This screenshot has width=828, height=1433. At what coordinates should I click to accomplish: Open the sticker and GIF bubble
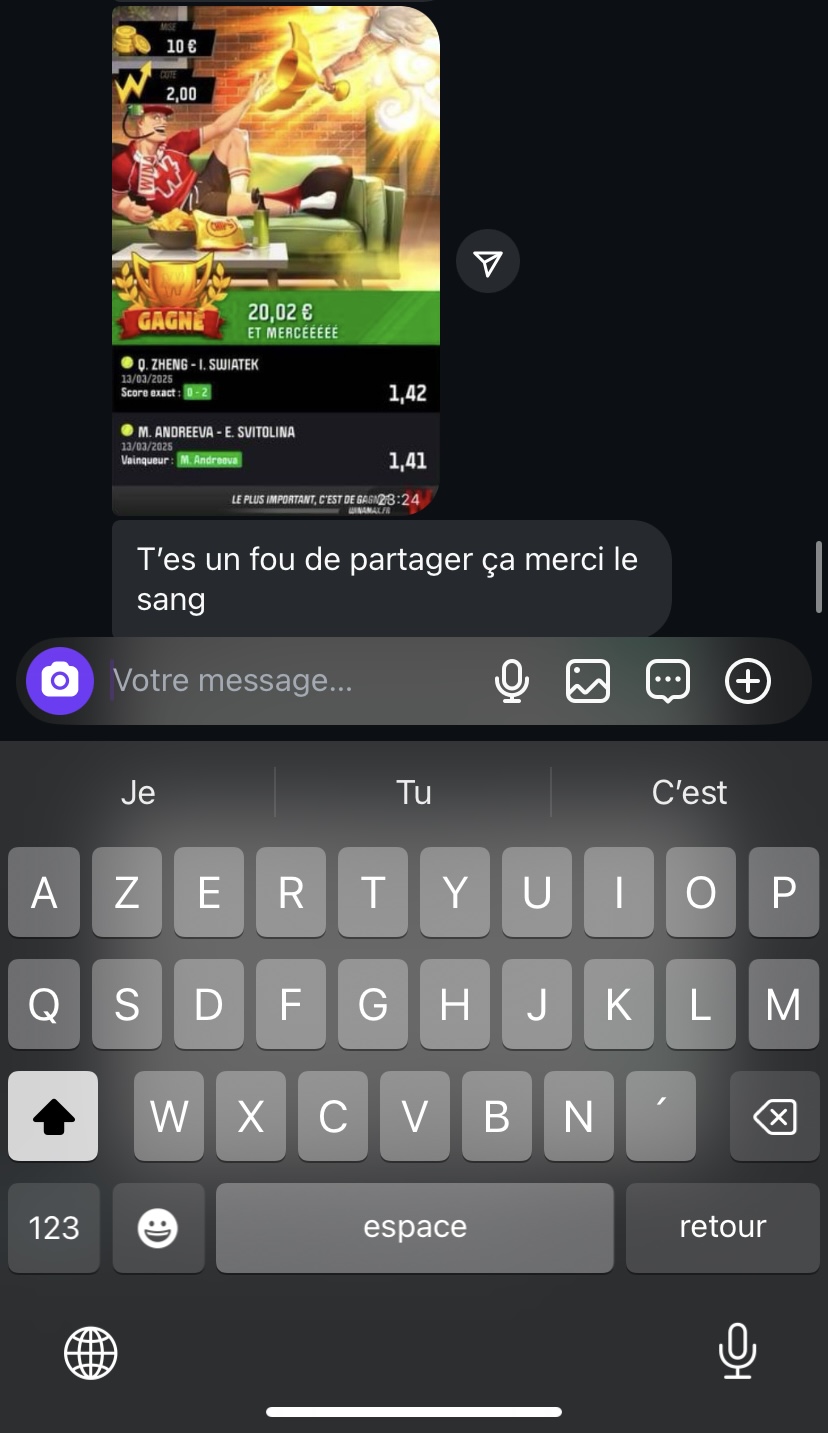tap(668, 681)
